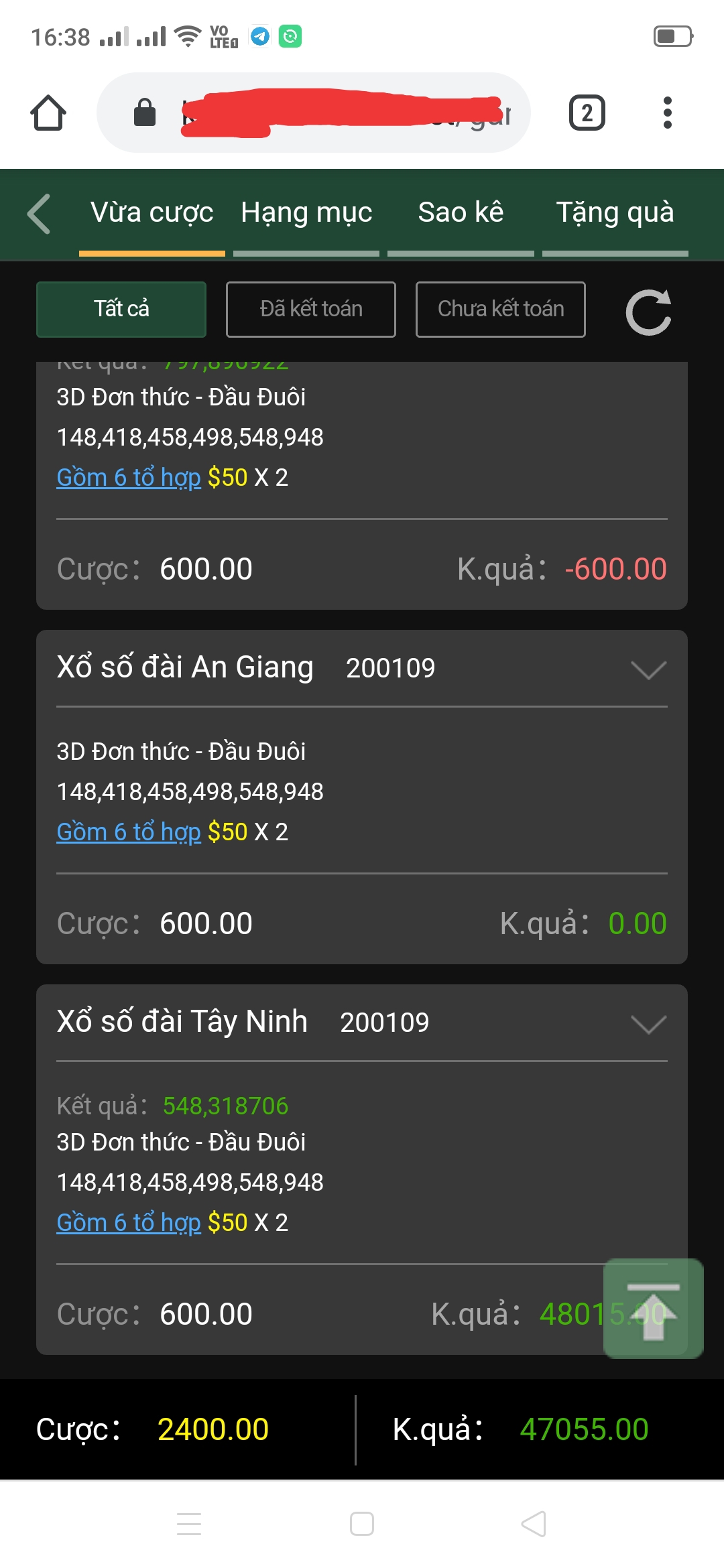Filter by Đã kết toán
724x1568 pixels.
(311, 309)
